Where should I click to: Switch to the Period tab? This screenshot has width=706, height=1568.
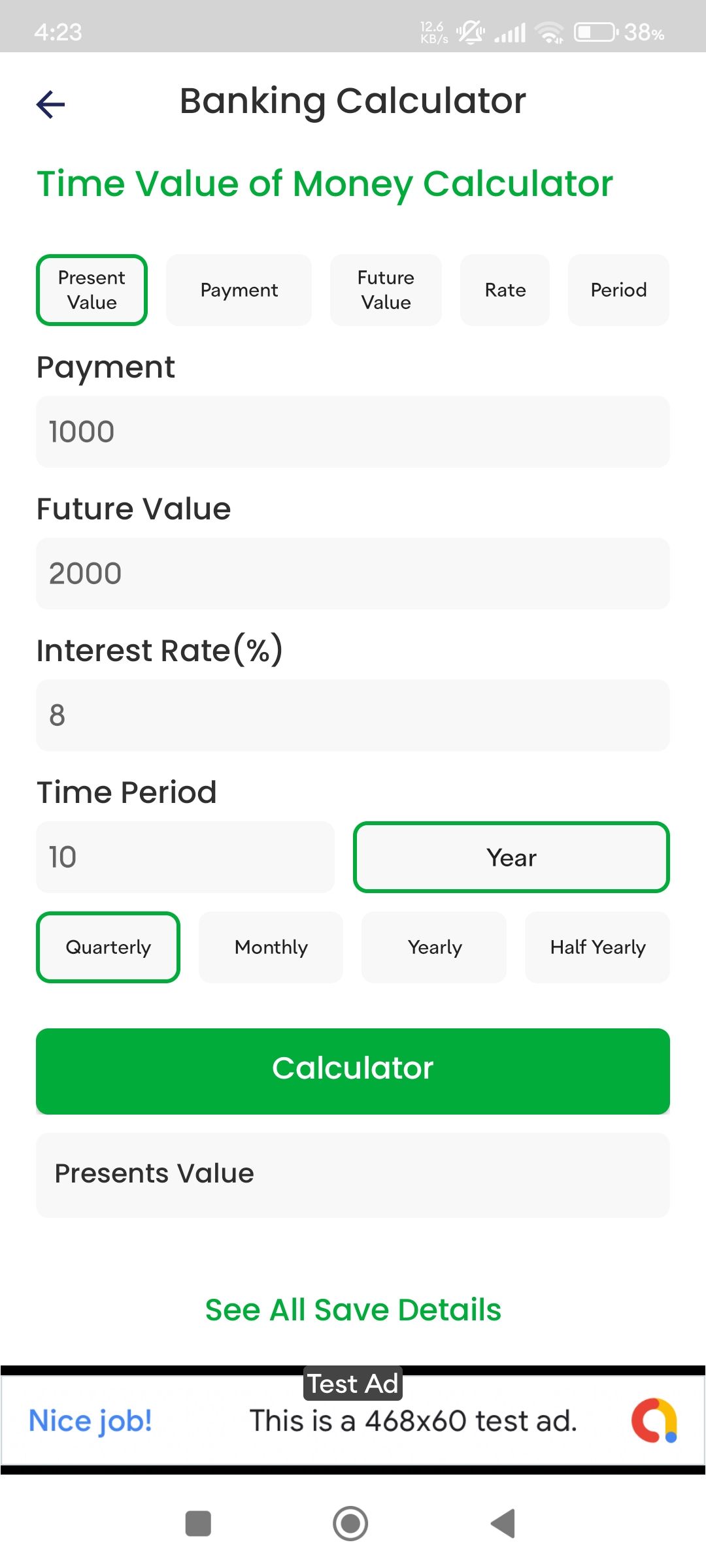618,290
